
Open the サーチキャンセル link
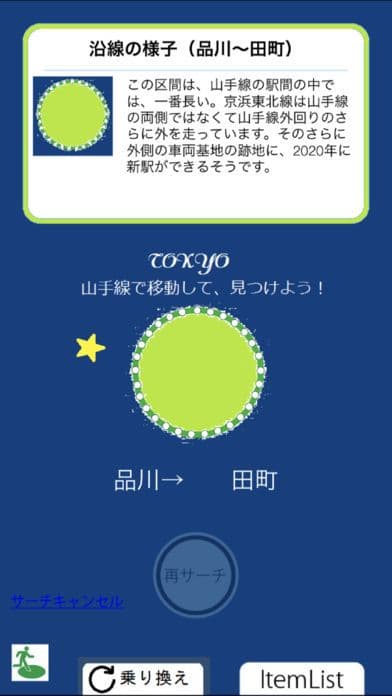(x=67, y=602)
